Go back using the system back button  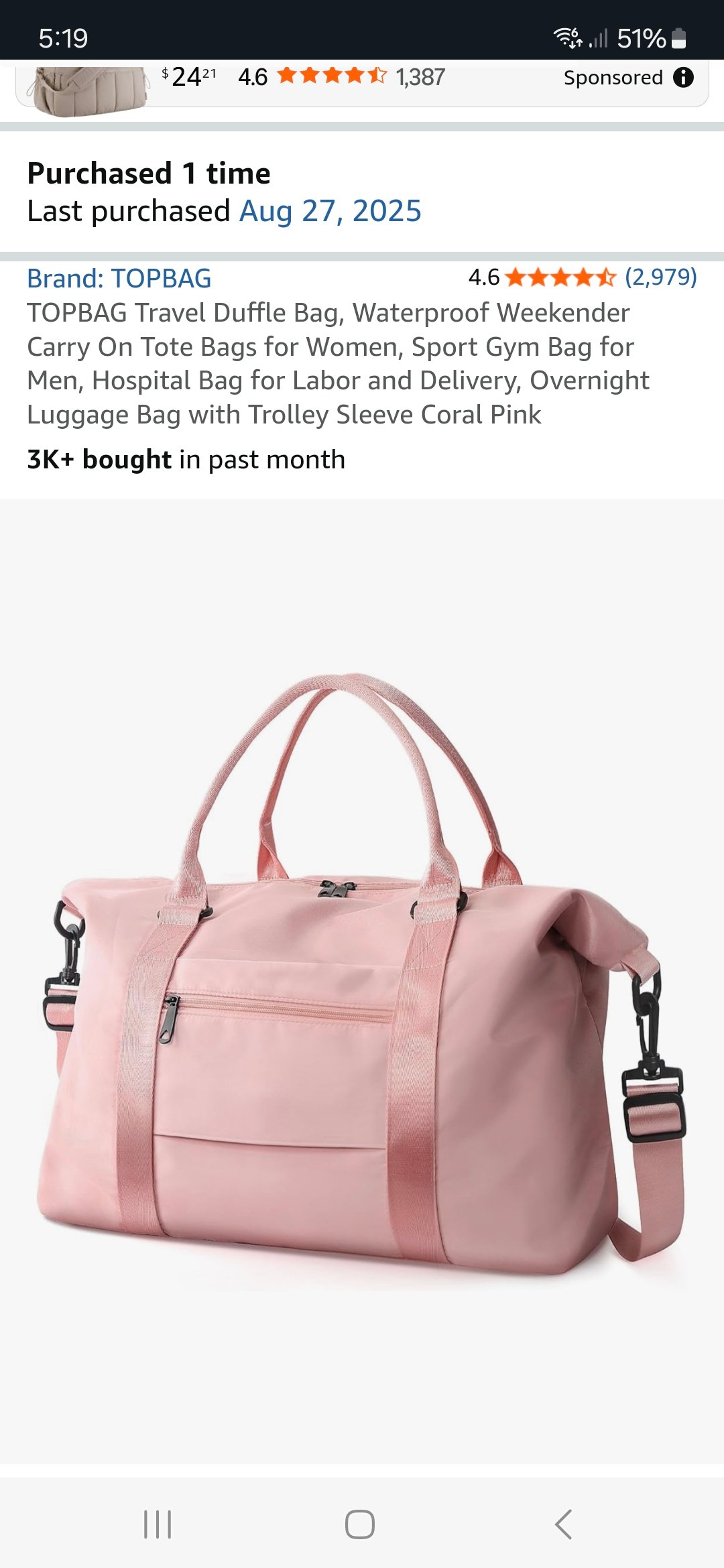(x=564, y=1524)
